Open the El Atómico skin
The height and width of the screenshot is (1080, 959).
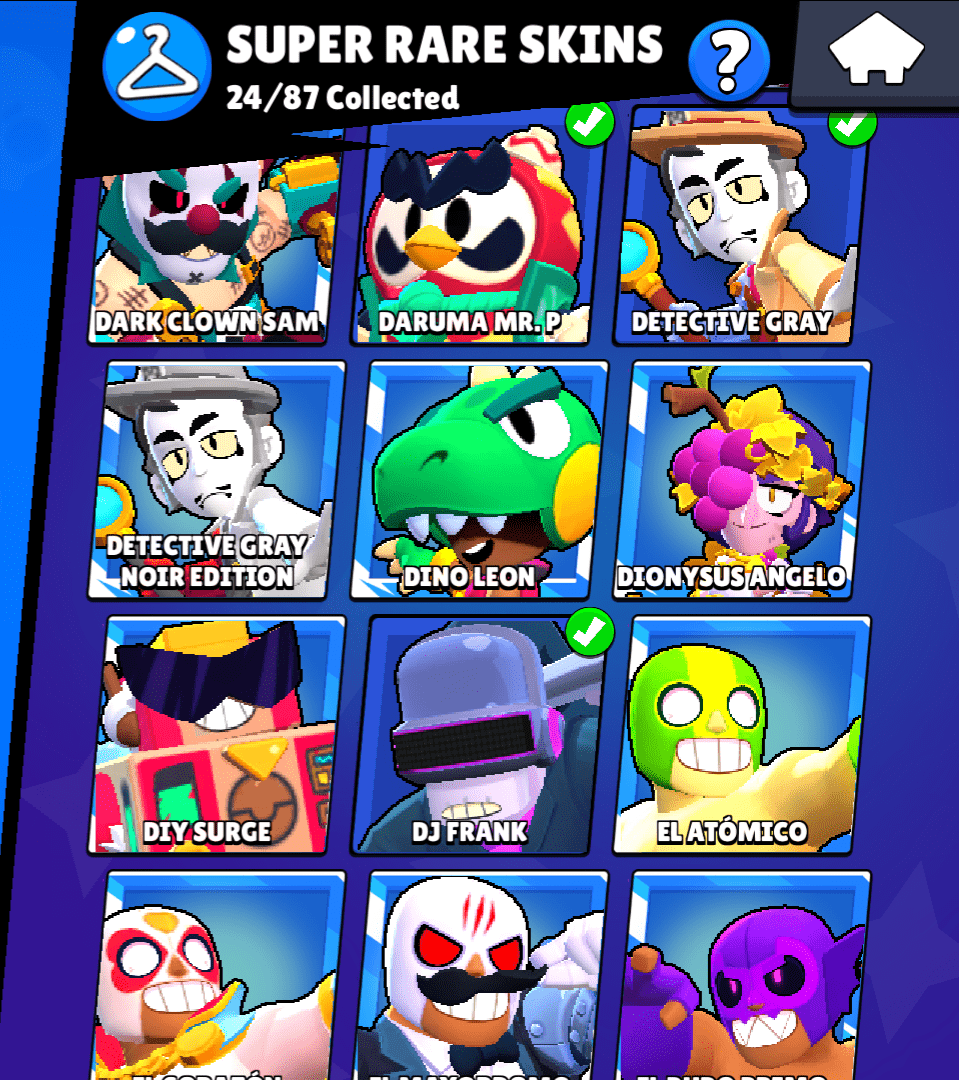[741, 735]
